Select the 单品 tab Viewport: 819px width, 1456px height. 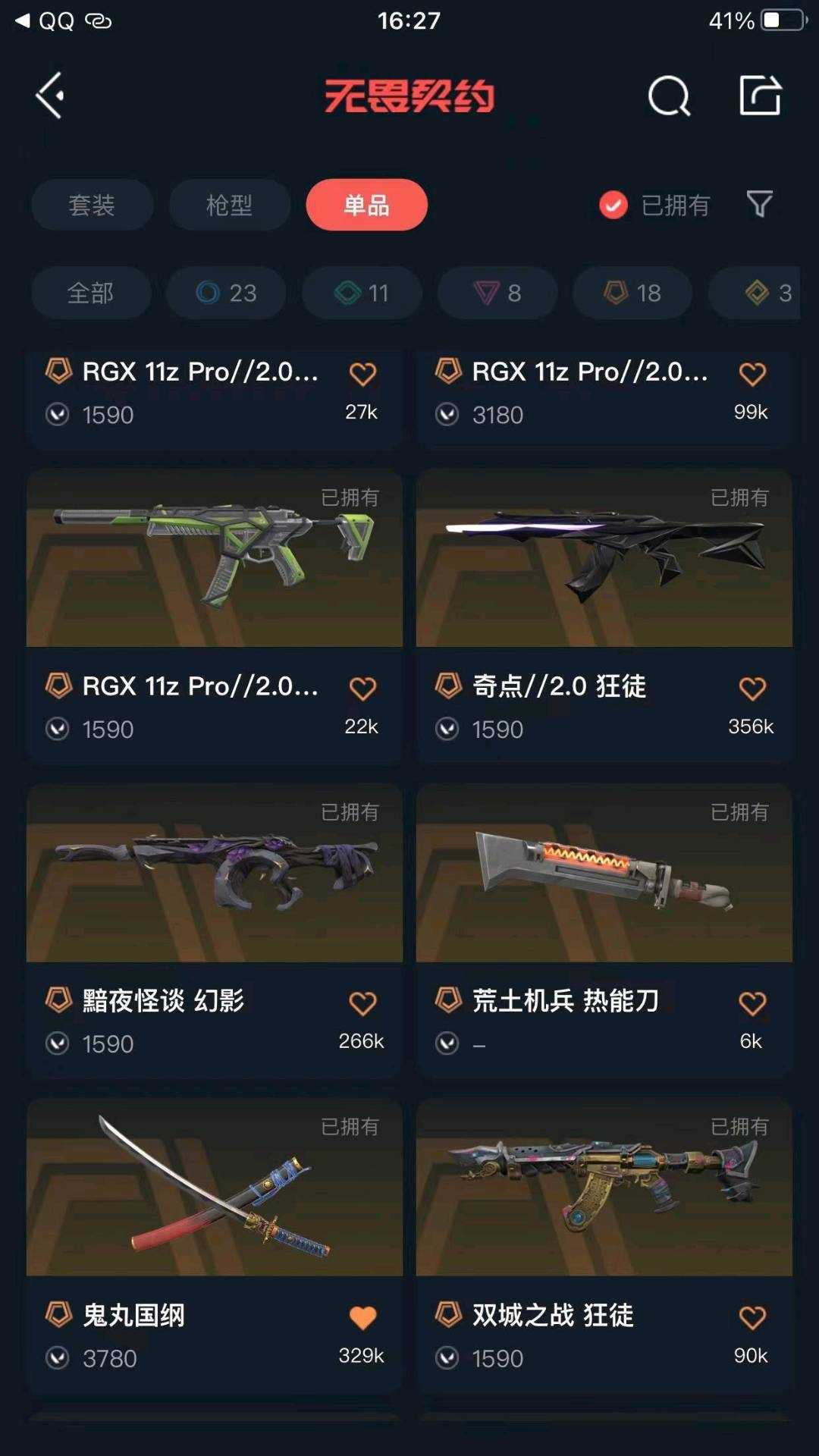click(x=366, y=205)
